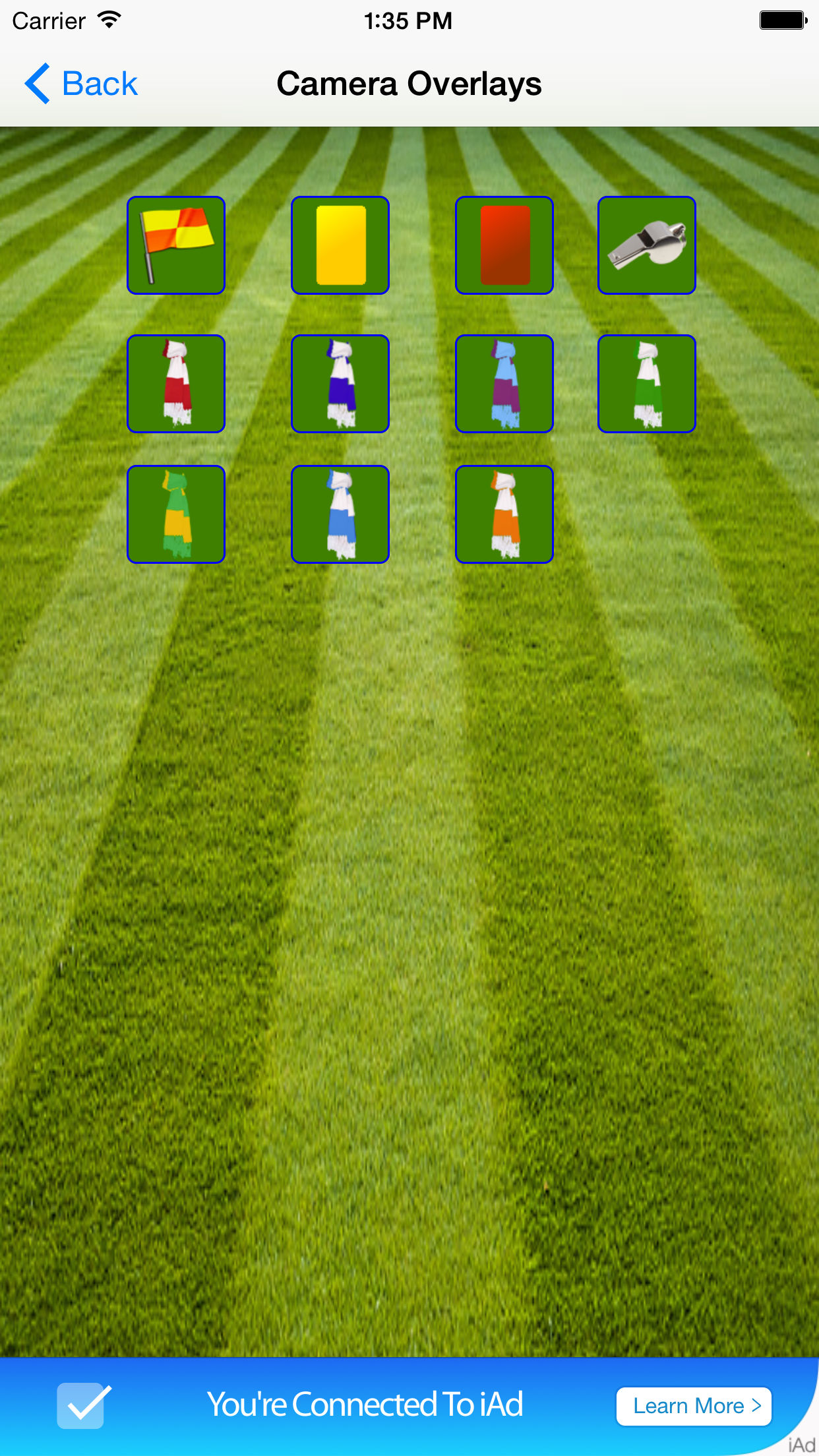This screenshot has width=819, height=1456.
Task: Choose the red and white scarf
Action: [176, 384]
